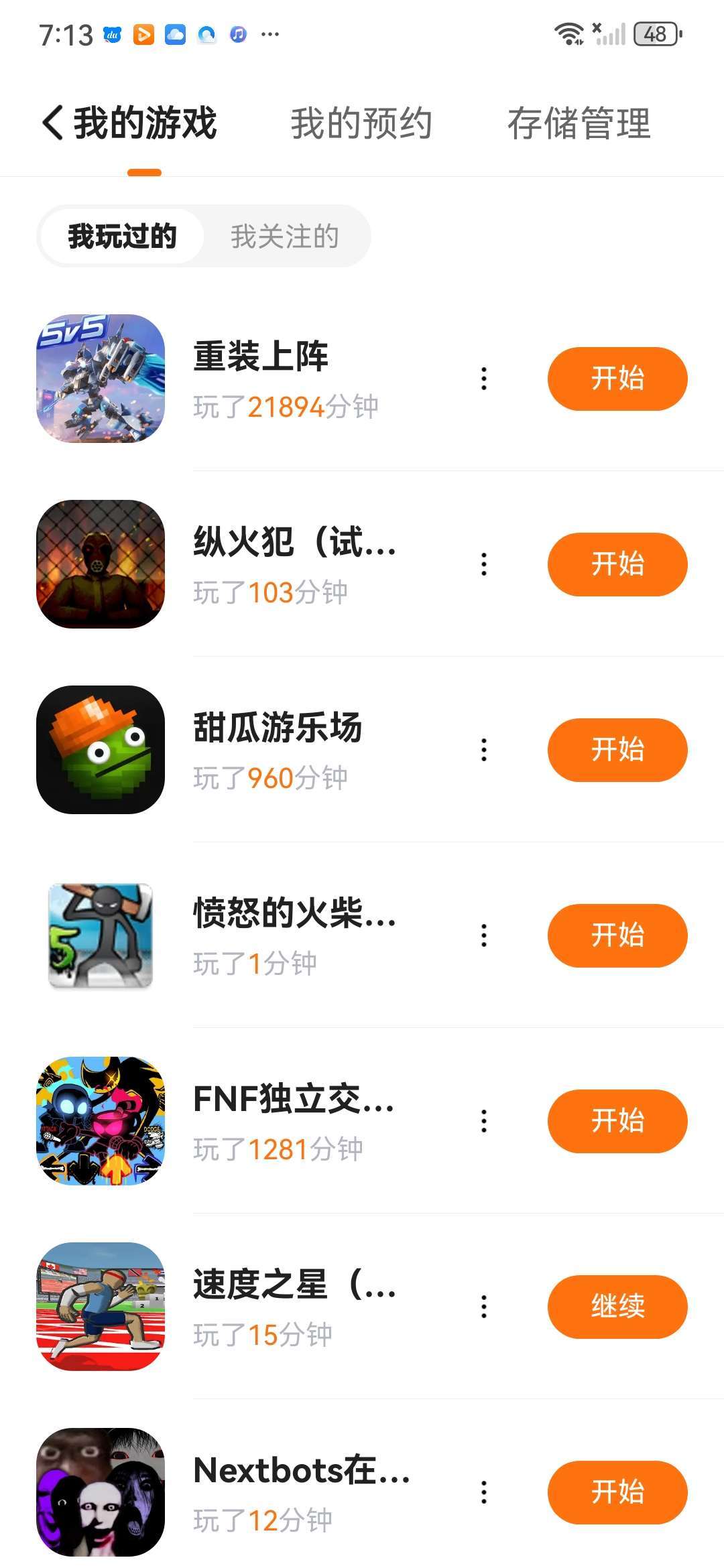Image resolution: width=724 pixels, height=1568 pixels.
Task: Start Nextbots在 game
Action: pos(617,1492)
